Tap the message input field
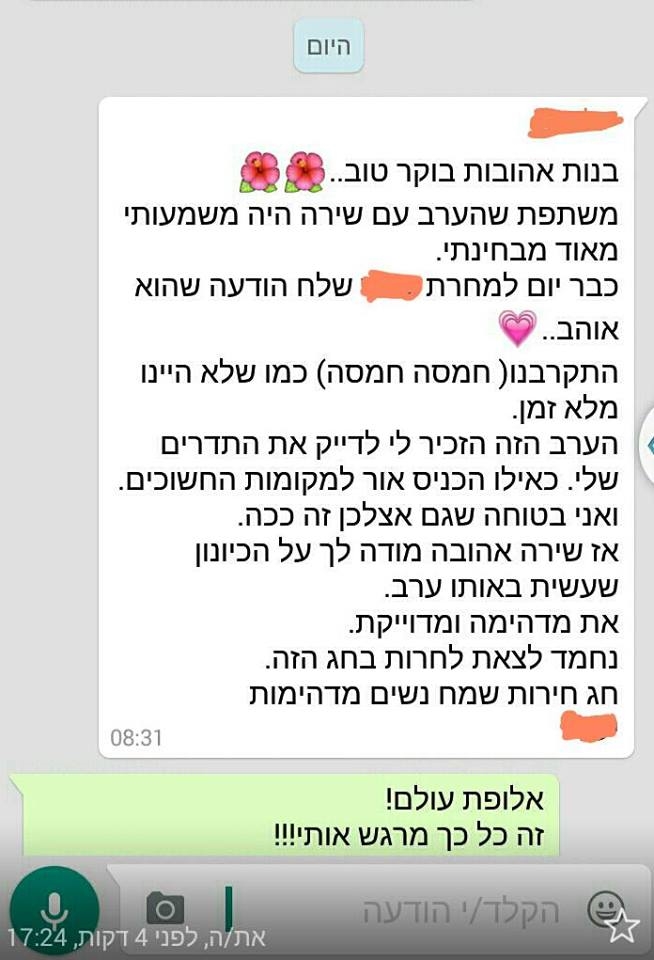Screen dimensions: 654x960 point(420,910)
